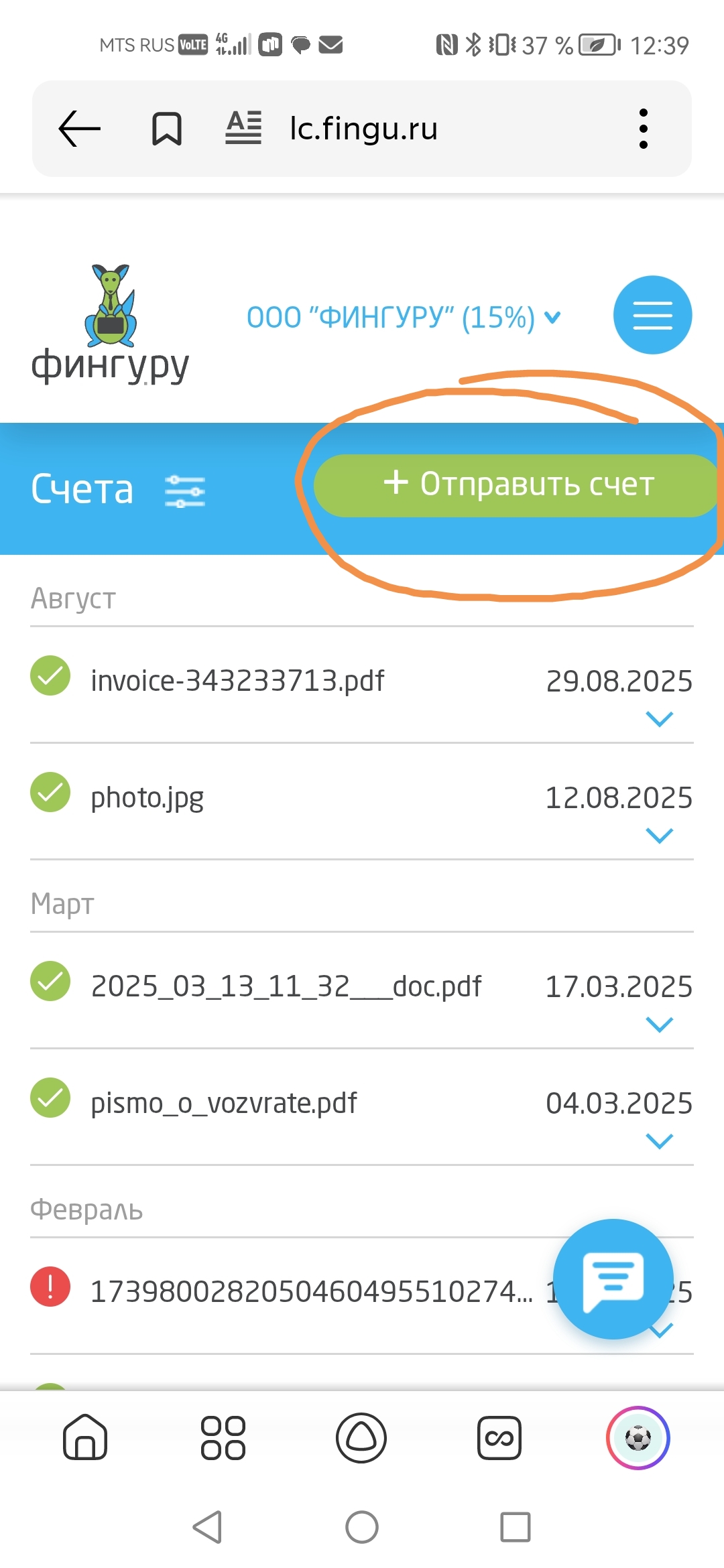The height and width of the screenshot is (1568, 724).
Task: Go to the browser home page icon
Action: 85,1437
